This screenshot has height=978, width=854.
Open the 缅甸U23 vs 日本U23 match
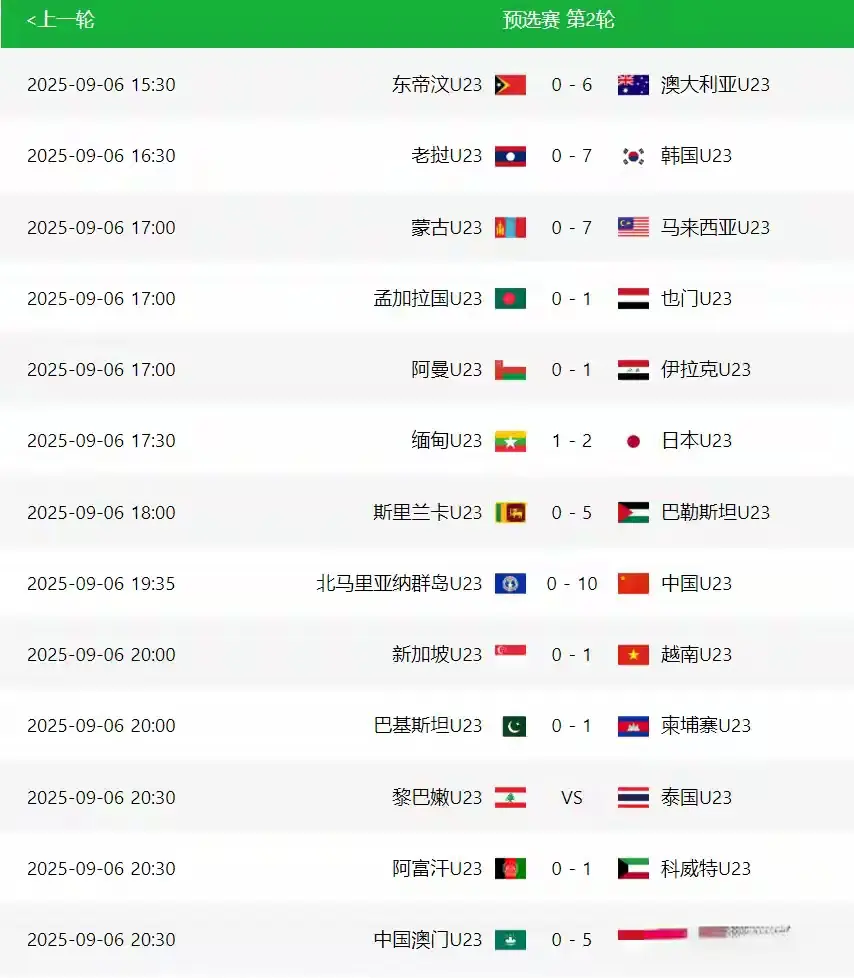(x=571, y=441)
